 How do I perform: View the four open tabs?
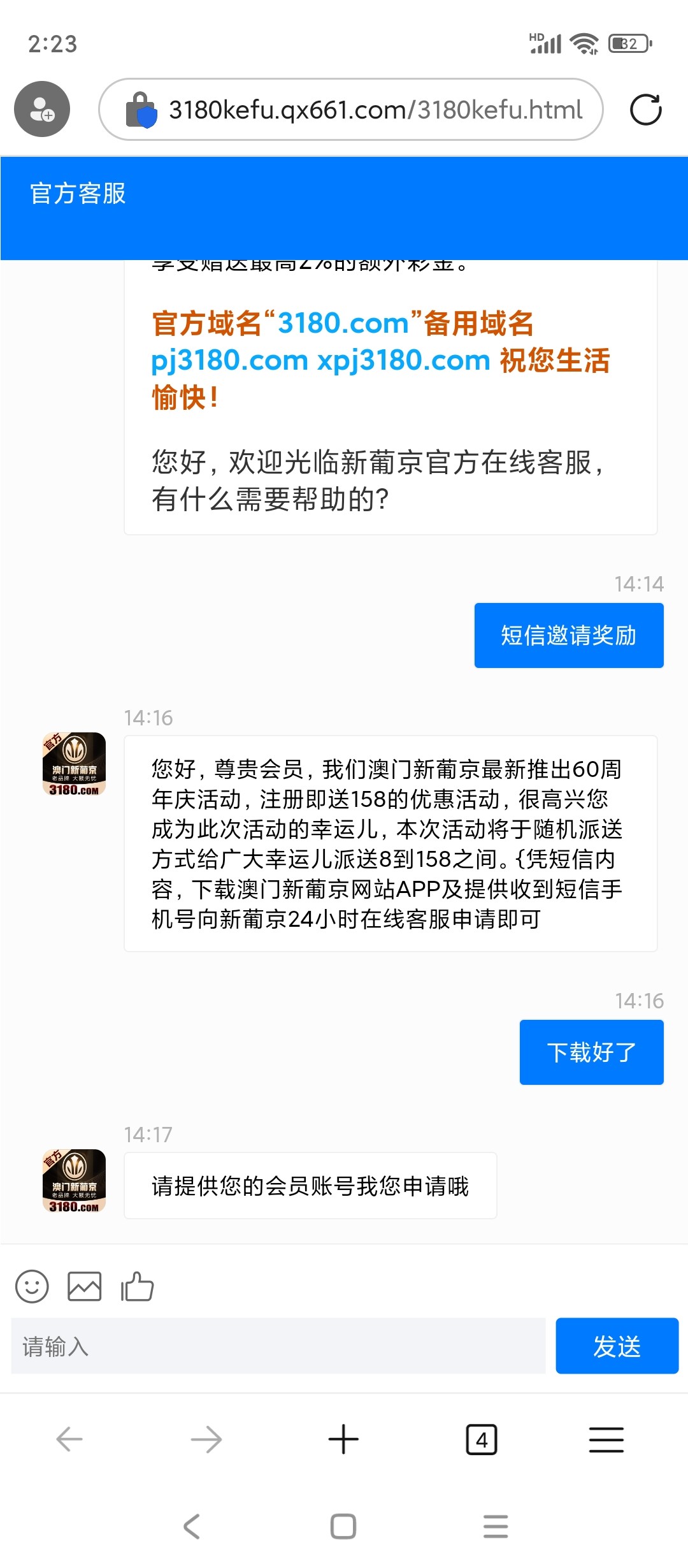click(x=482, y=1439)
